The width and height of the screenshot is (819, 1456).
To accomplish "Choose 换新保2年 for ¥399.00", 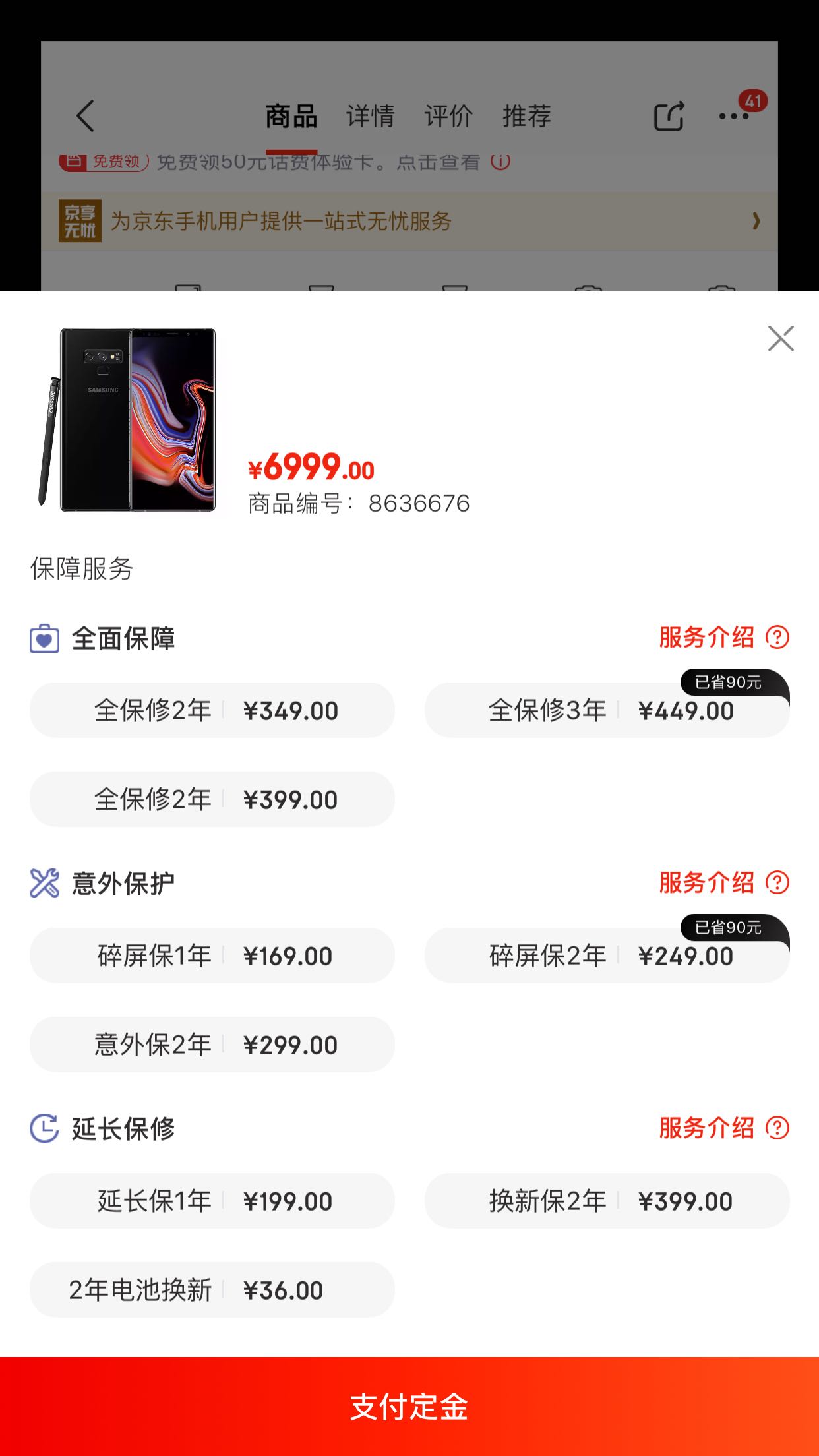I will coord(607,1201).
